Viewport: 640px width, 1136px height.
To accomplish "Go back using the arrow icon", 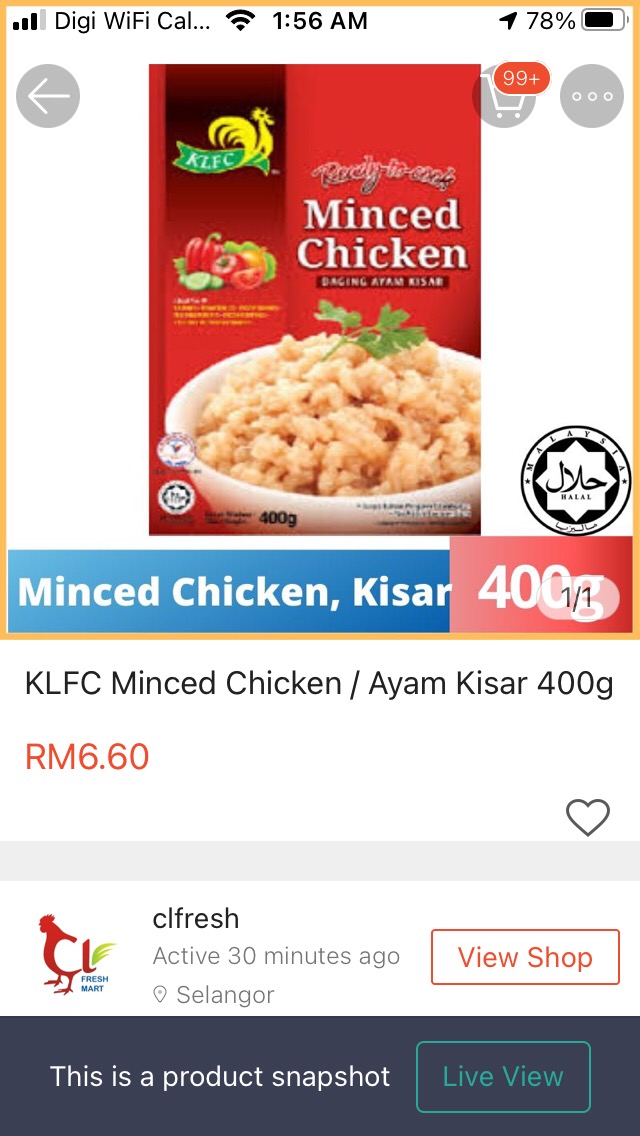I will pyautogui.click(x=48, y=96).
